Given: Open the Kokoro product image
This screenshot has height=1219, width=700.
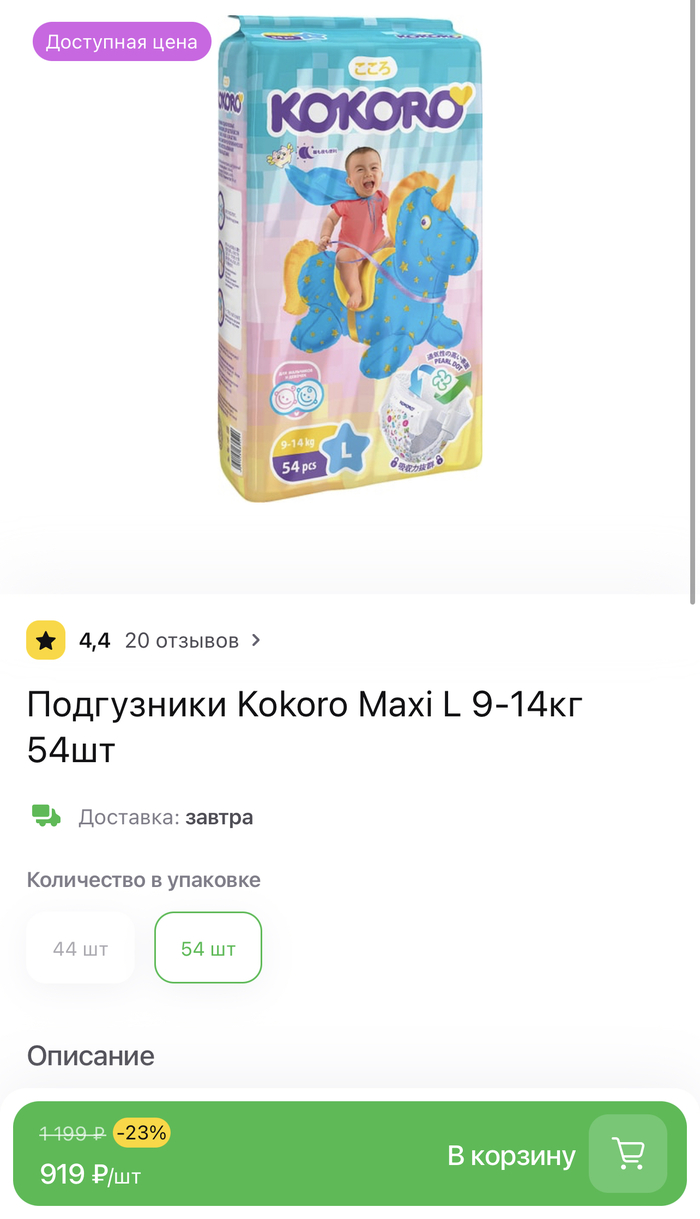Looking at the screenshot, I should [x=350, y=260].
